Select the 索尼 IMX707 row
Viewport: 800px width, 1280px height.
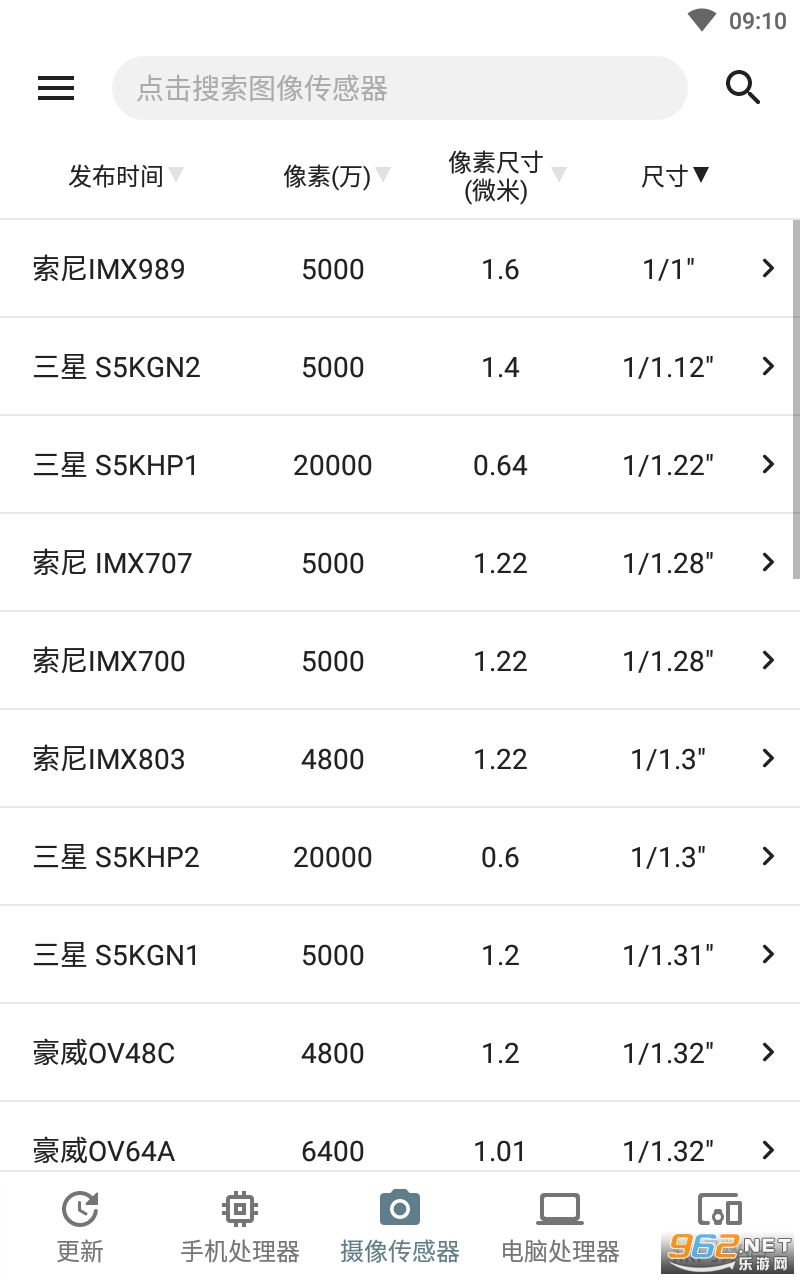click(400, 563)
